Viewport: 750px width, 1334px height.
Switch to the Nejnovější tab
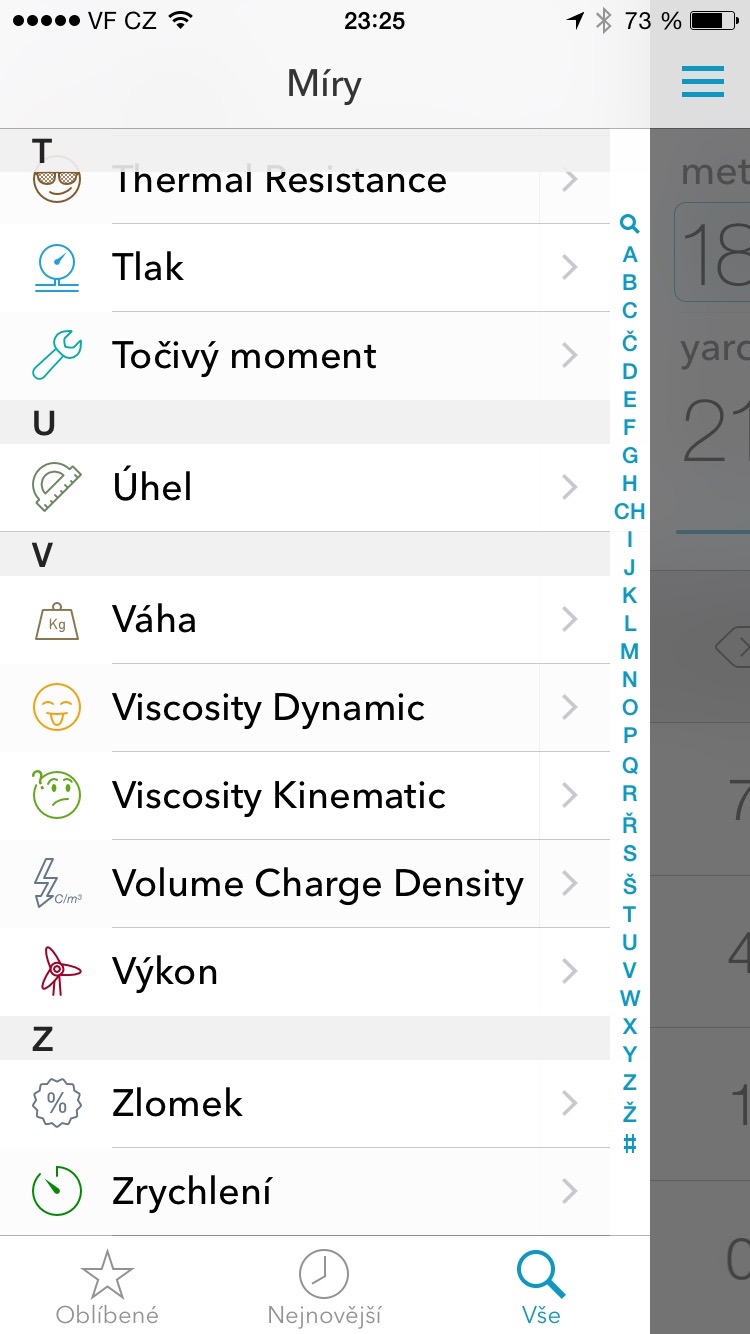(324, 1288)
